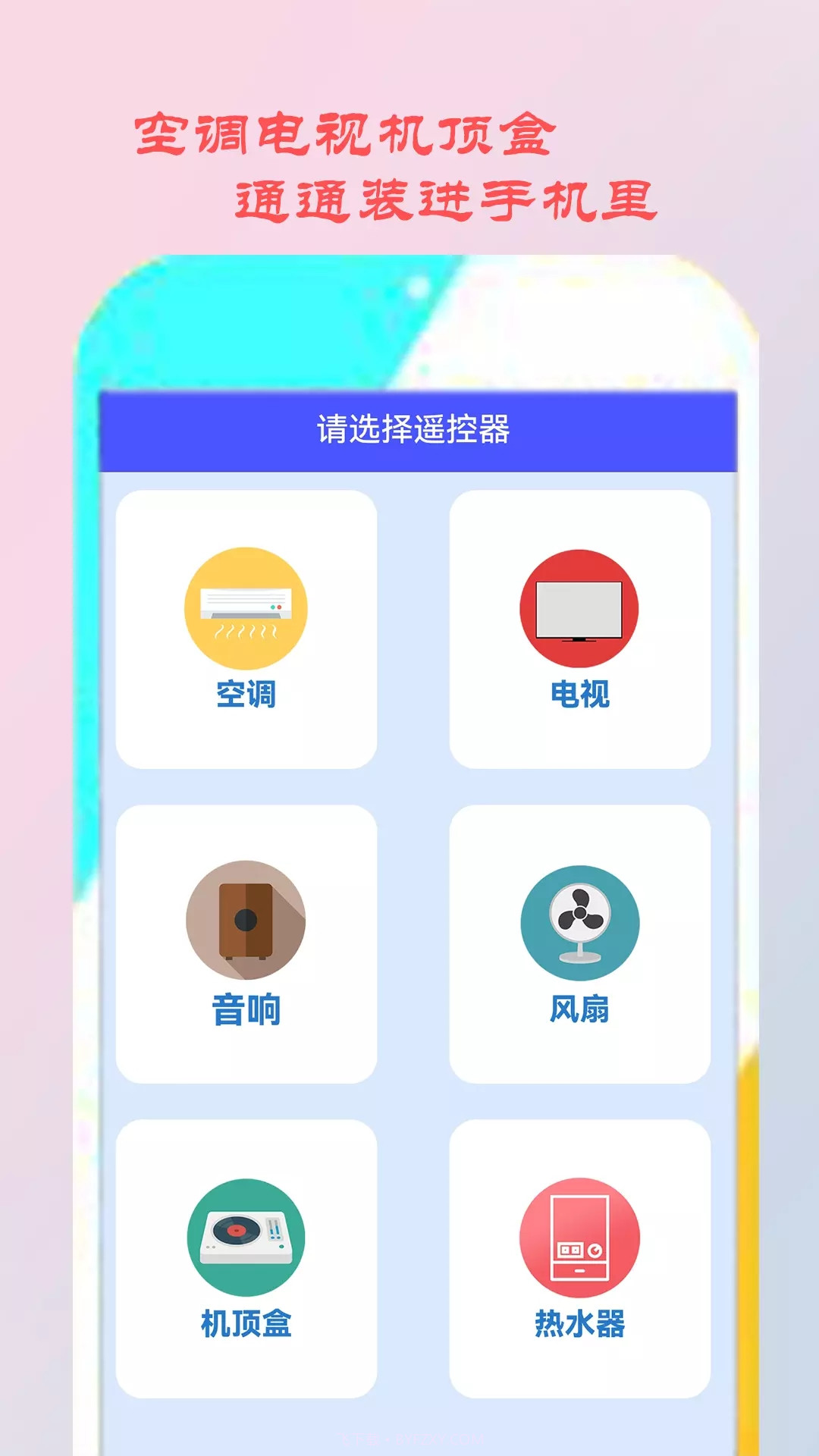Select the 风扇 card
The image size is (819, 1456).
click(578, 940)
